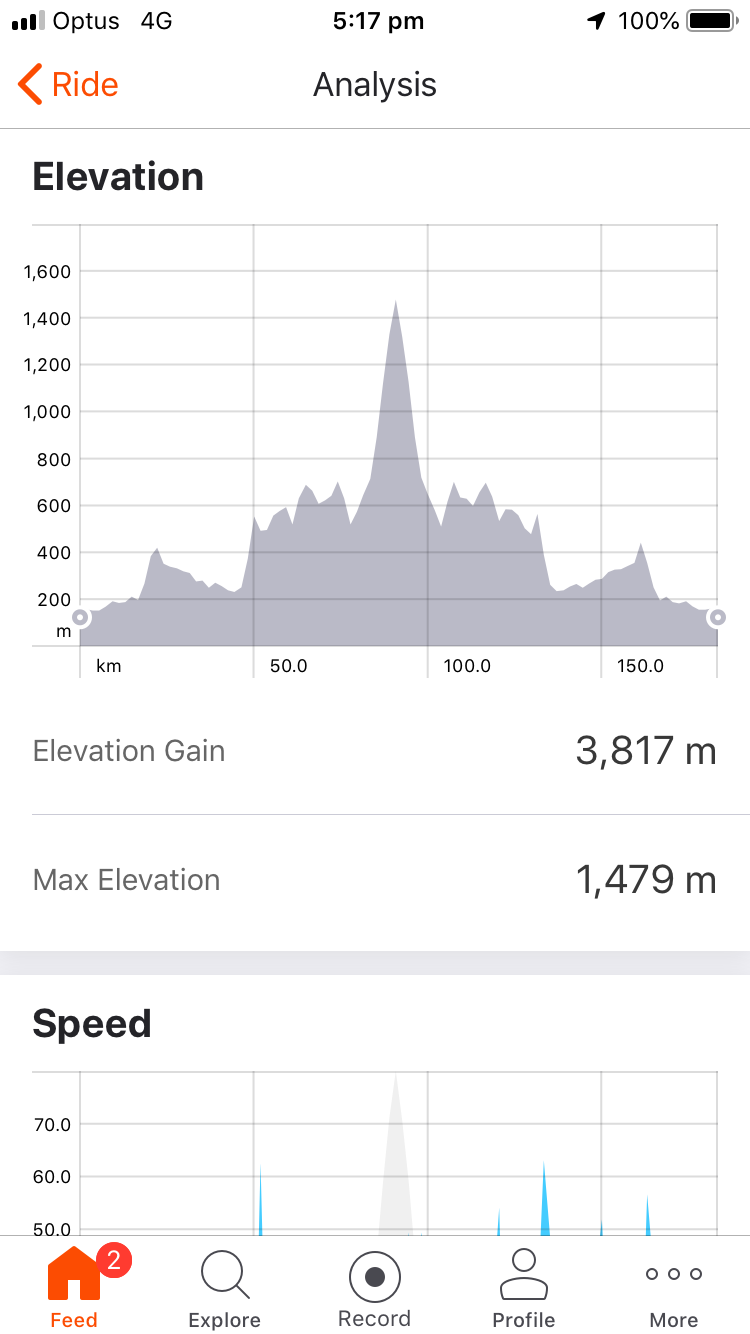Viewport: 750px width, 1334px height.
Task: Open the More tab
Action: tap(673, 1287)
